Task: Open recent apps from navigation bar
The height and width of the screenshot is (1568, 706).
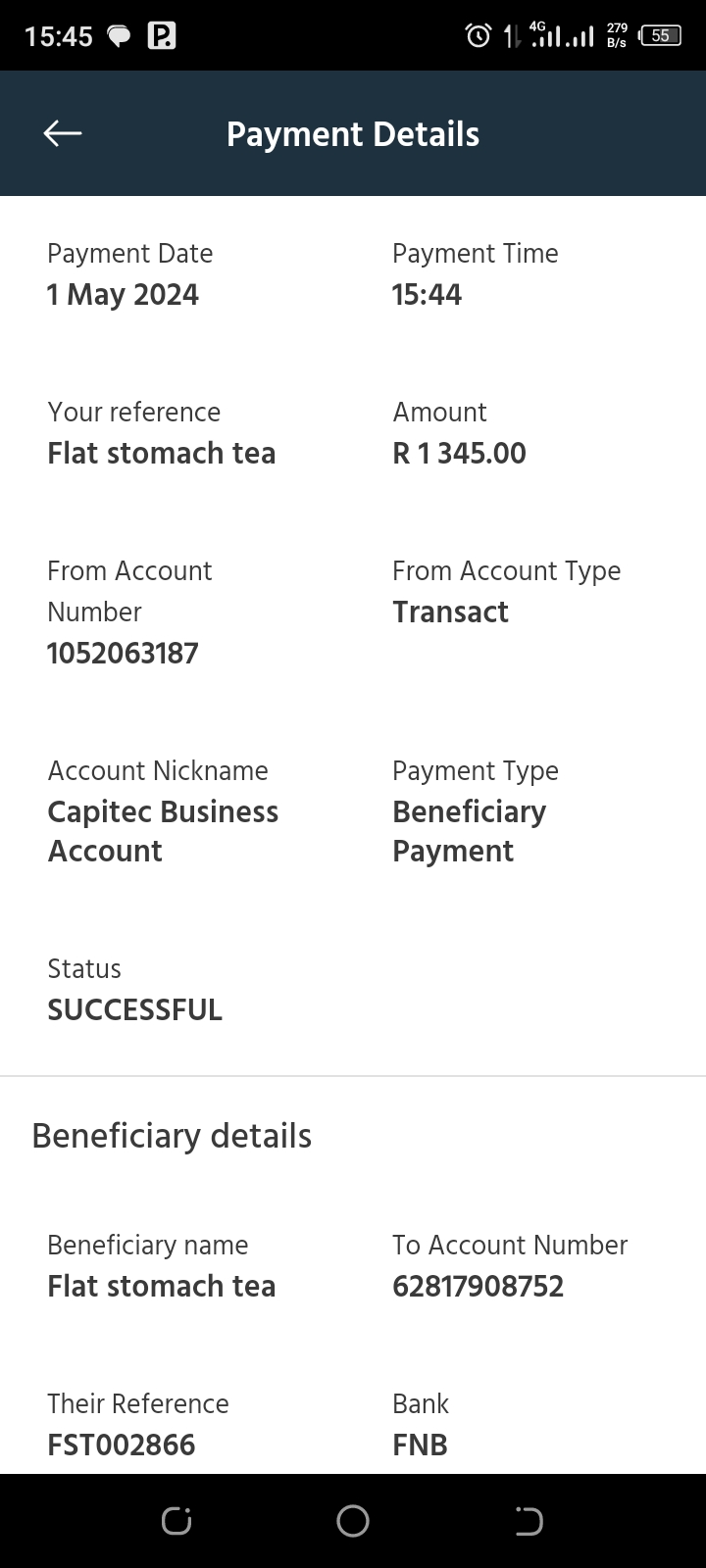Action: 176,1521
